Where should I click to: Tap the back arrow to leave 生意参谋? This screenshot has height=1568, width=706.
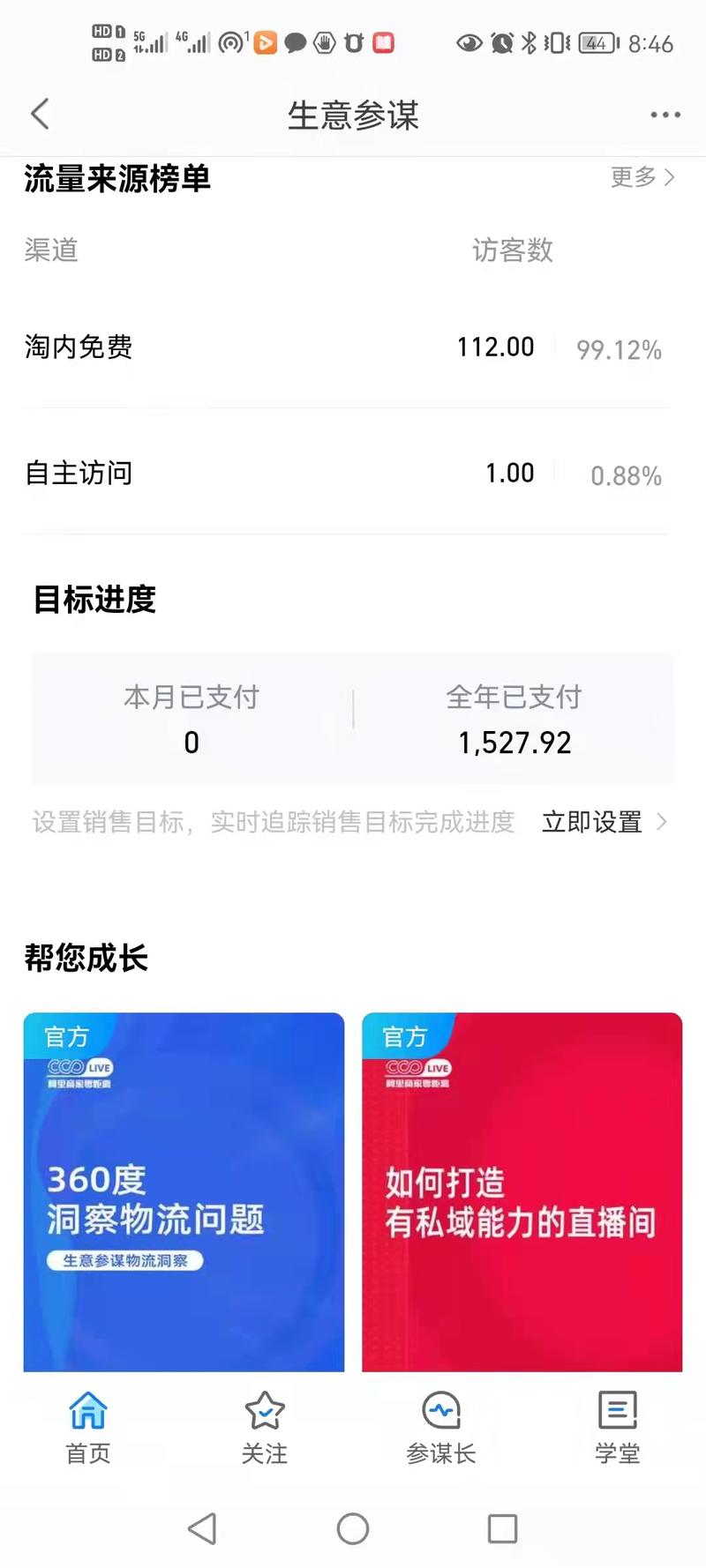tap(39, 114)
